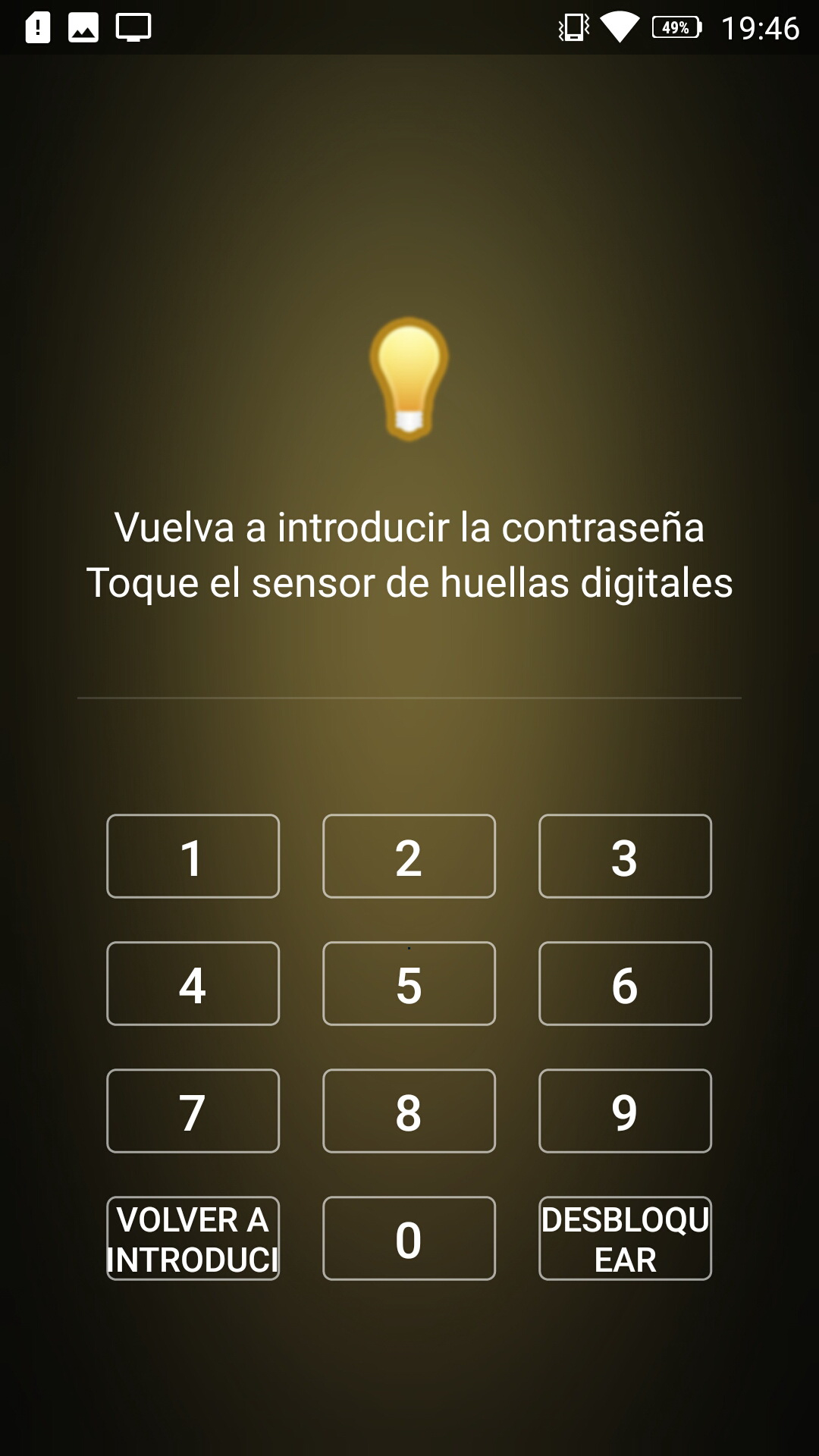Tap the number 2 key
The image size is (819, 1456).
click(x=409, y=856)
